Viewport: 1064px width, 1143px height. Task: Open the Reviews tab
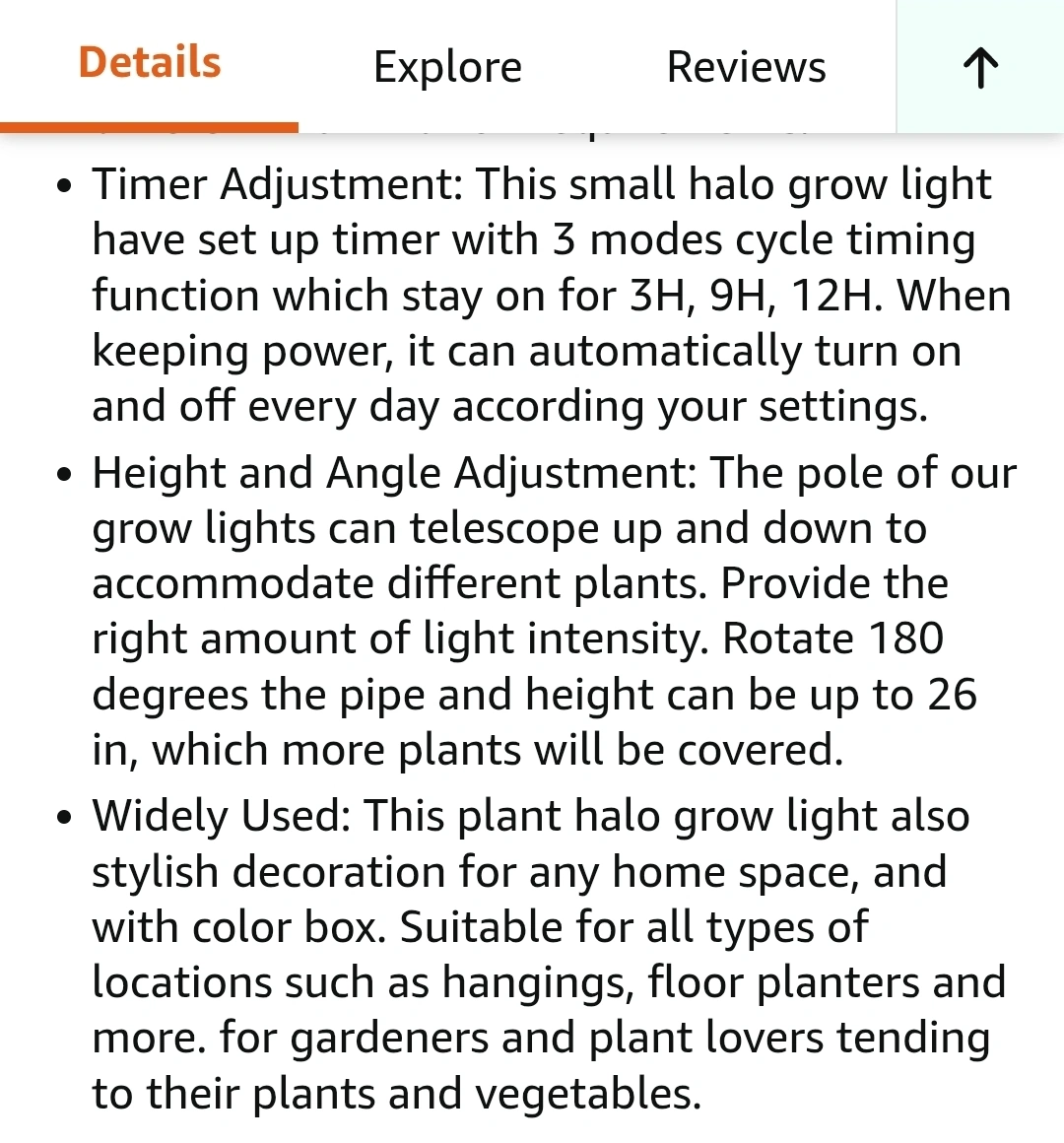tap(746, 67)
